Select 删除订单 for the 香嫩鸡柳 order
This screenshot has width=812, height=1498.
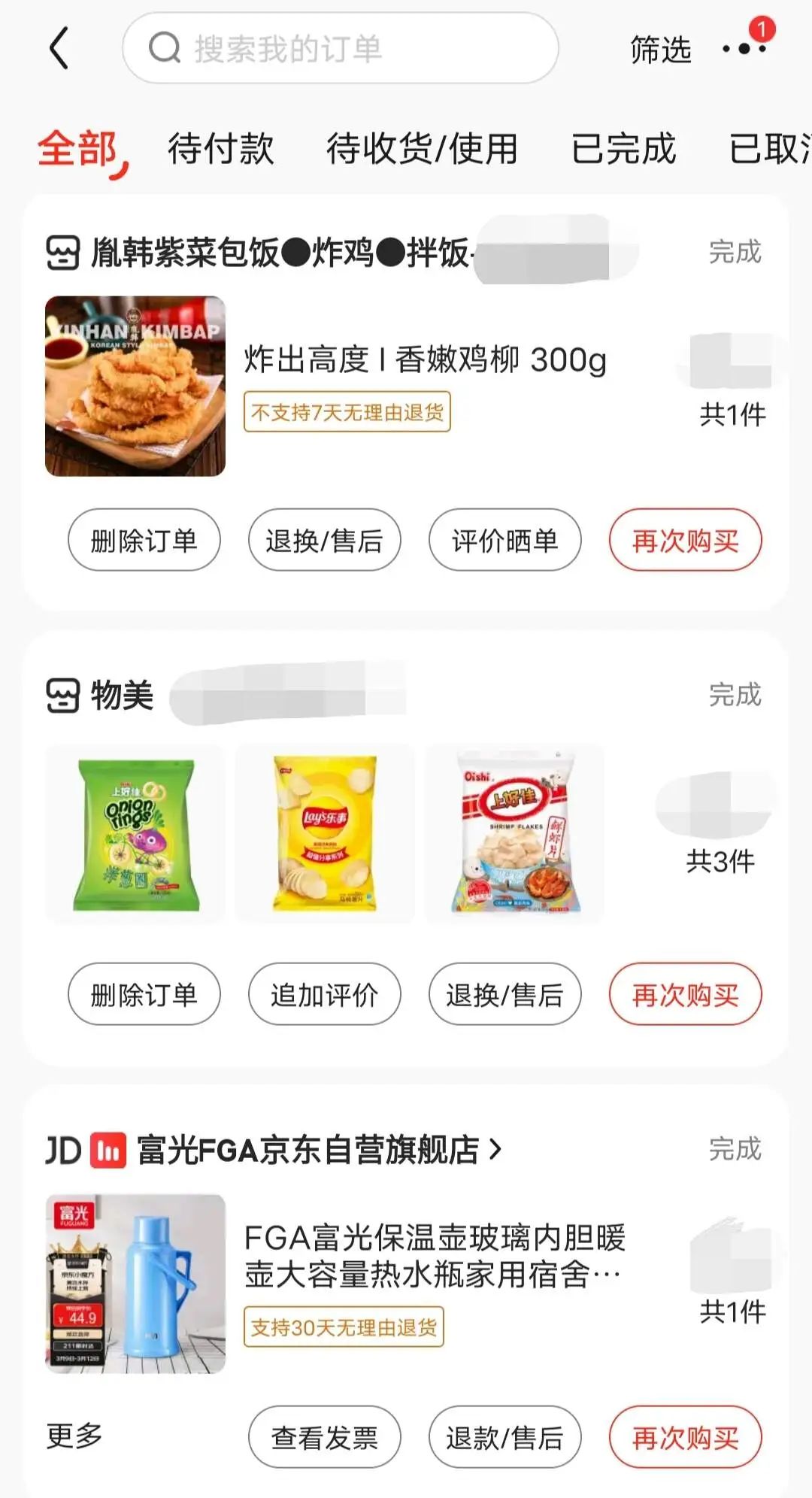coord(144,540)
